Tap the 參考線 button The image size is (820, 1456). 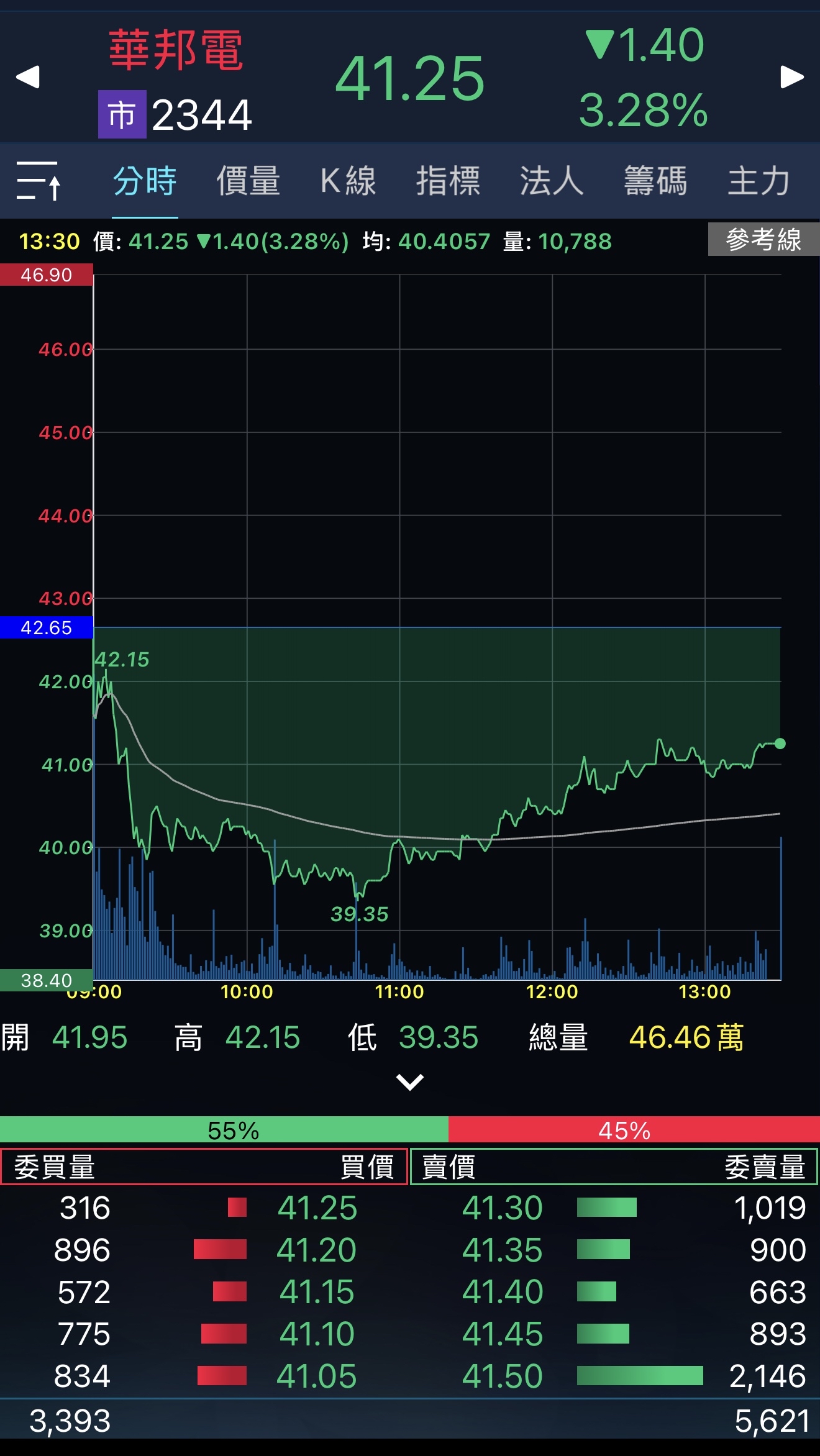(x=763, y=239)
